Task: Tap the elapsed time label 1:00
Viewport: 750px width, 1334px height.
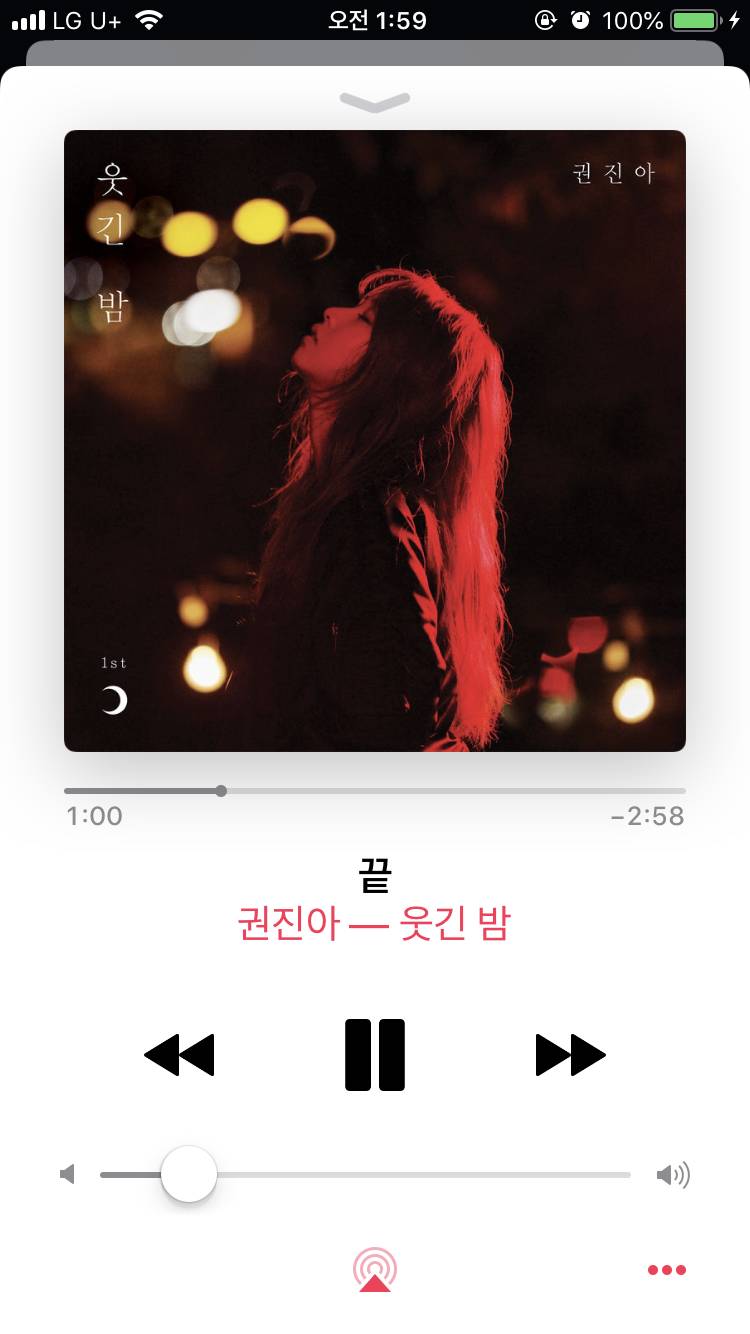Action: click(93, 816)
